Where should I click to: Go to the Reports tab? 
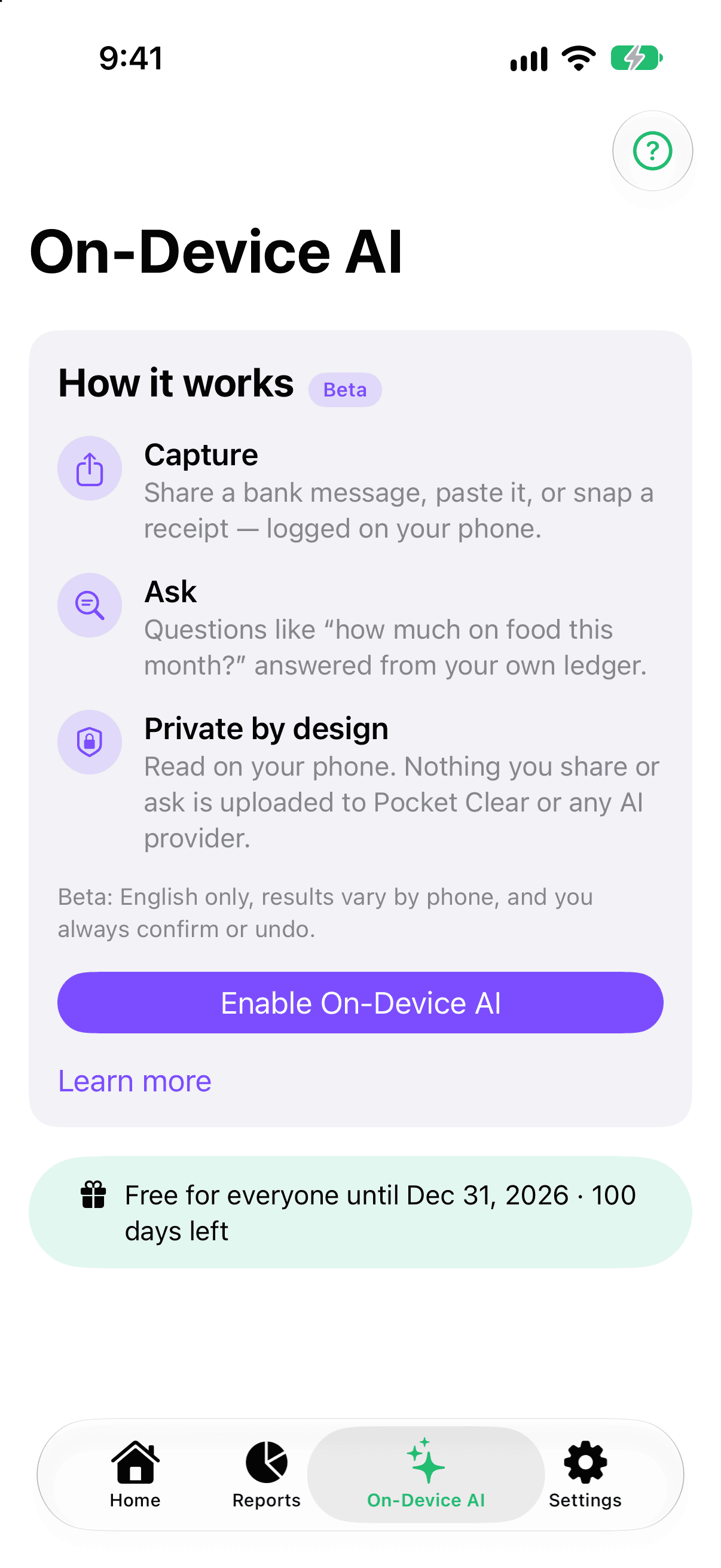pyautogui.click(x=266, y=1474)
